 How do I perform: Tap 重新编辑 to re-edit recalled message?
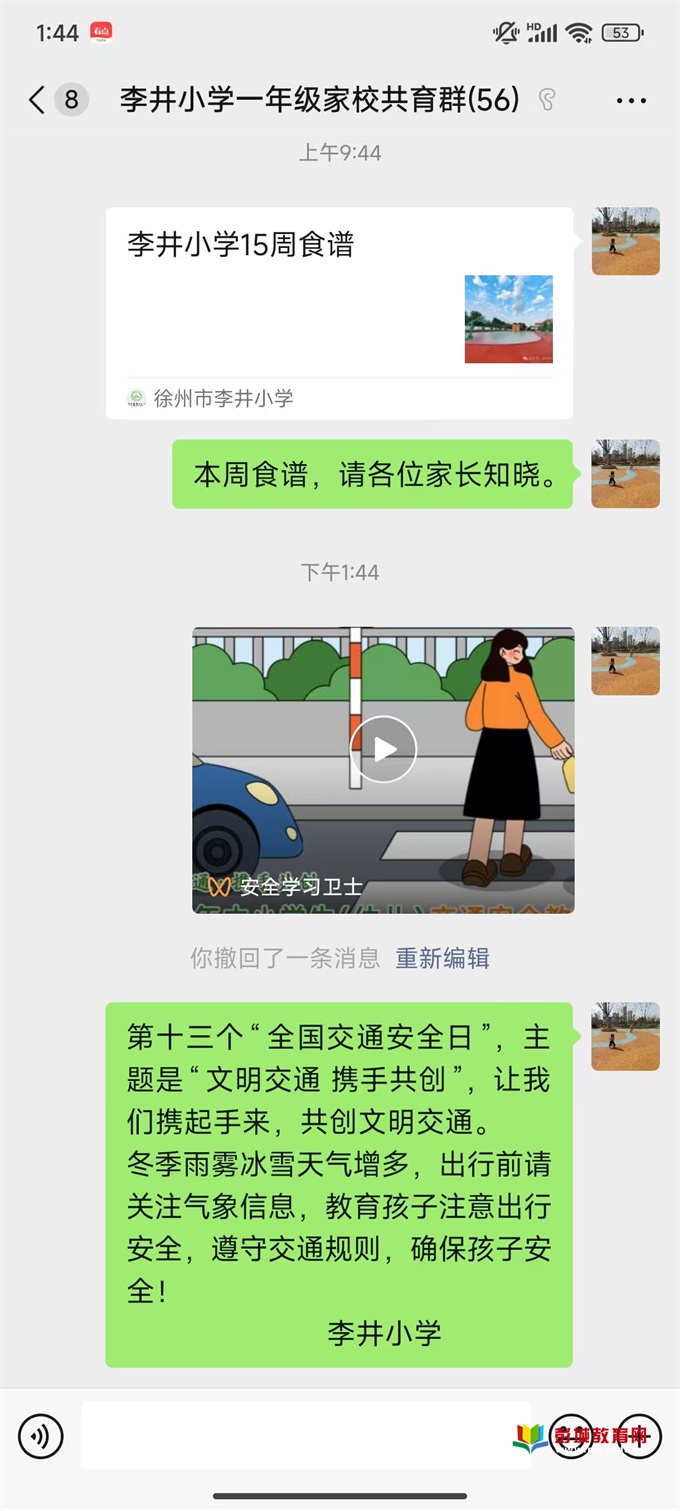click(x=442, y=958)
